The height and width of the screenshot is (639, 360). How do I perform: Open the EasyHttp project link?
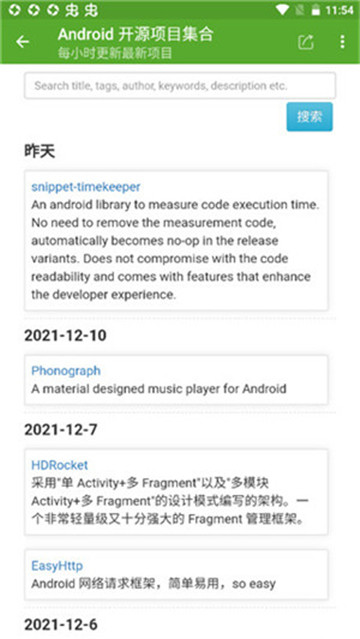57,566
